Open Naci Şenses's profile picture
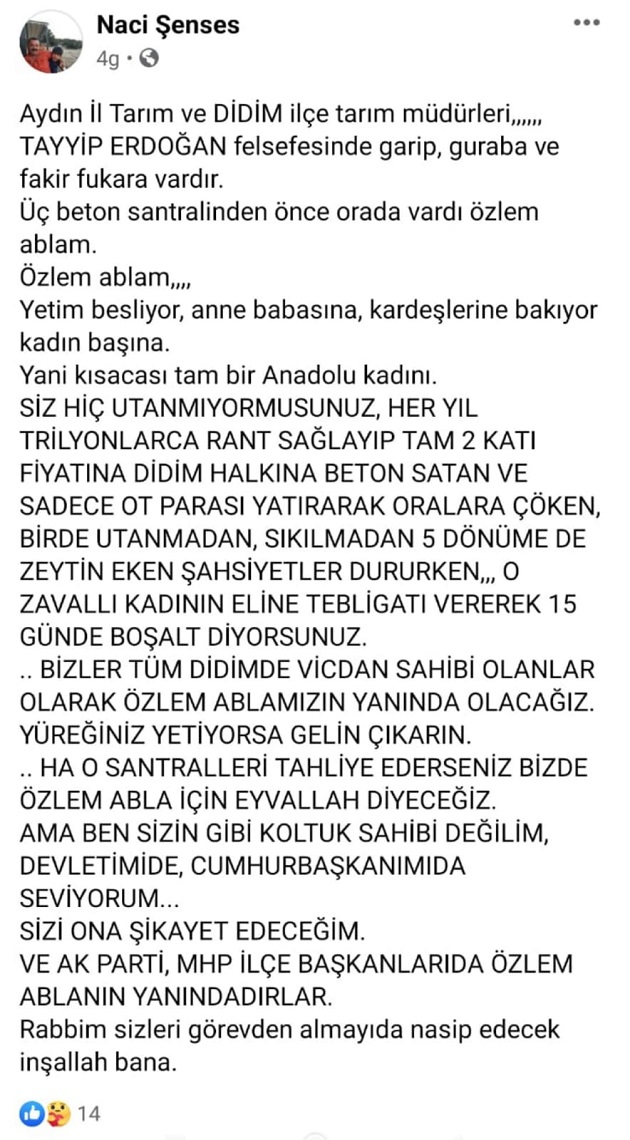 point(51,43)
